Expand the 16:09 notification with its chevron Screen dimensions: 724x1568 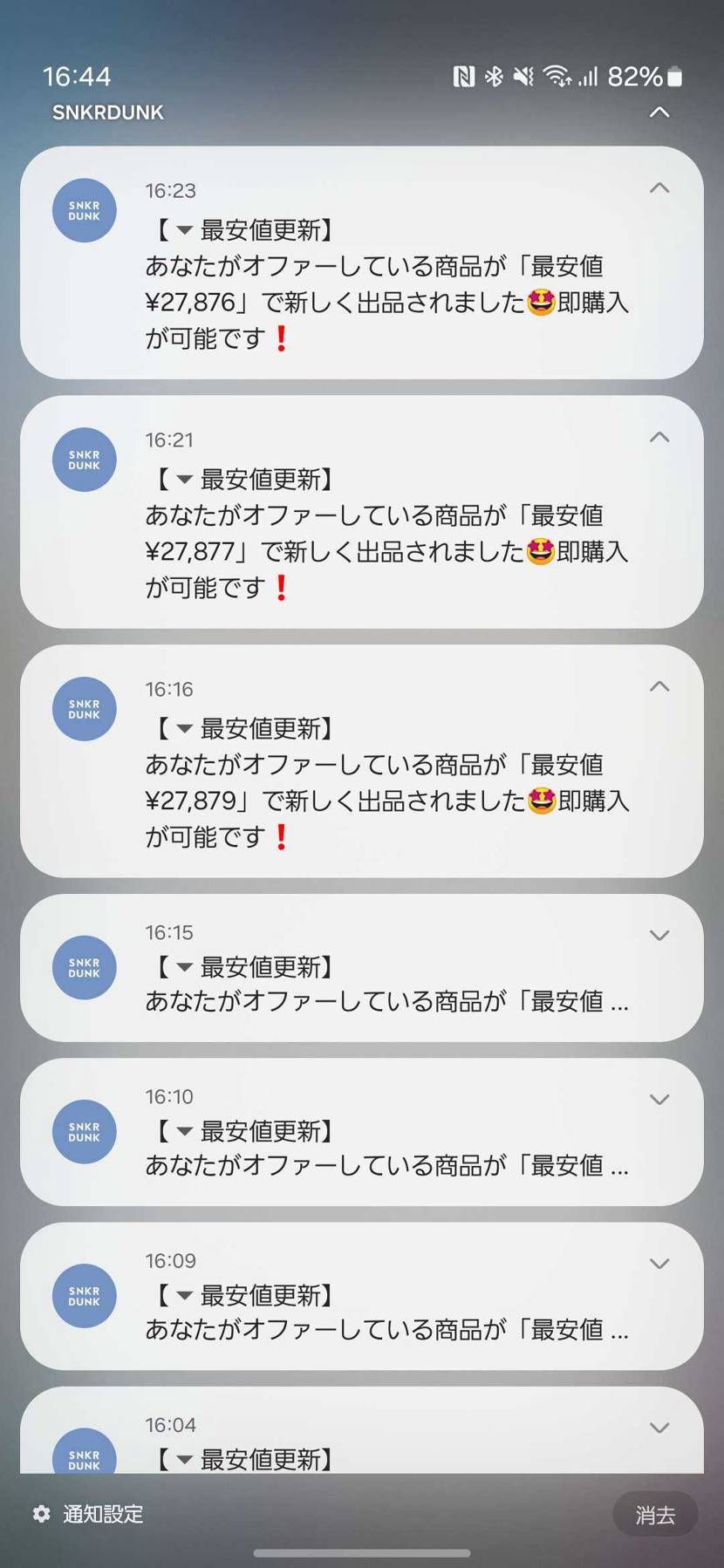pyautogui.click(x=659, y=1263)
